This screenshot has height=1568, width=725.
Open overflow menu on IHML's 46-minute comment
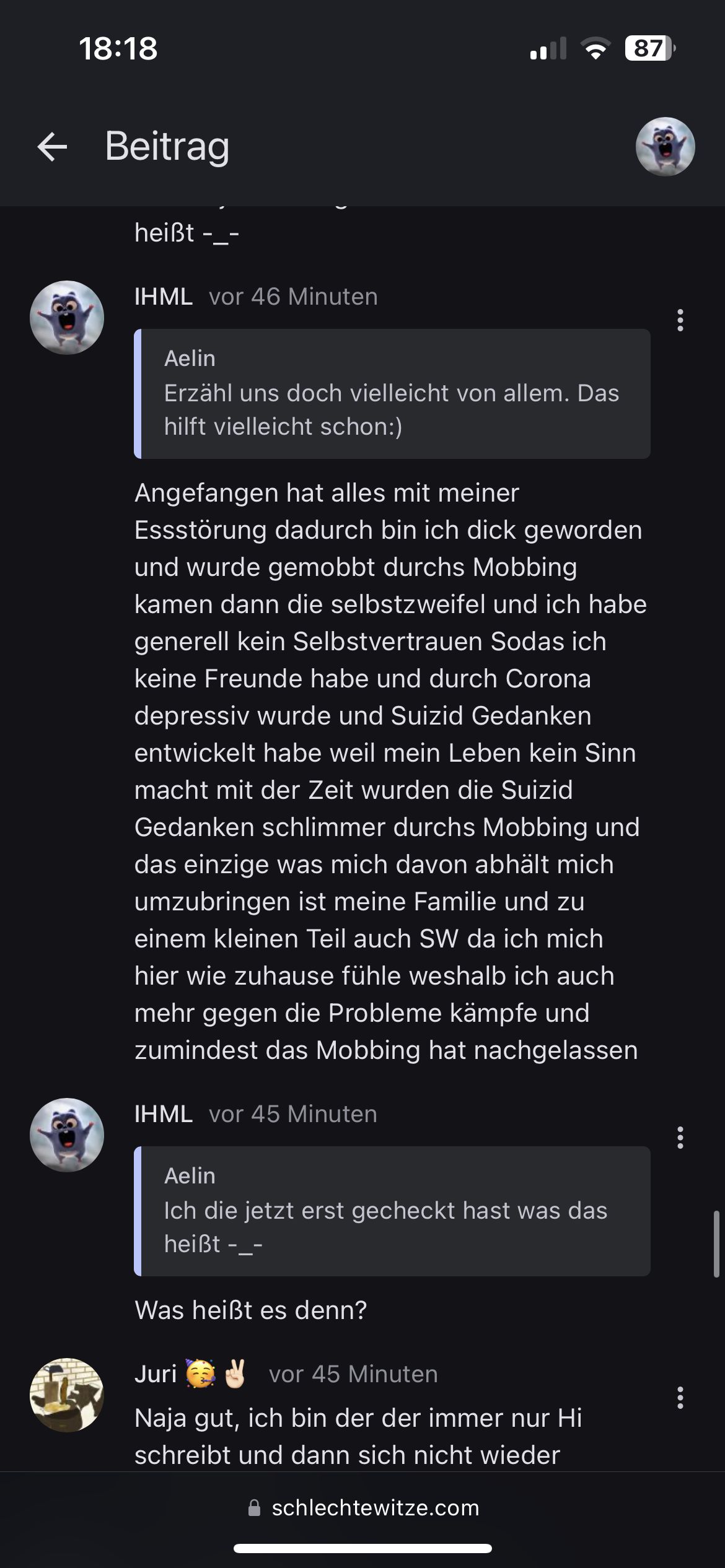(680, 320)
